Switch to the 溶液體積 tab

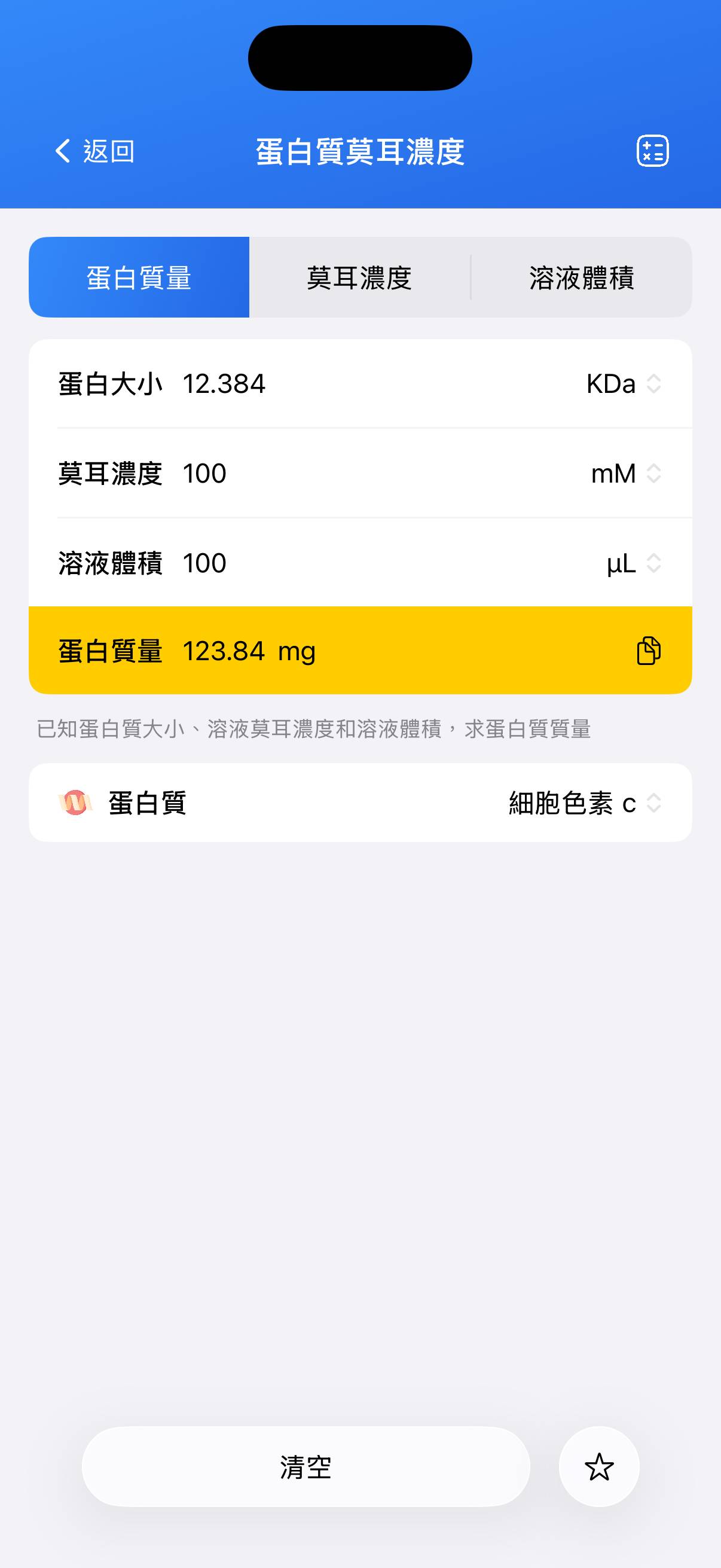click(x=581, y=277)
